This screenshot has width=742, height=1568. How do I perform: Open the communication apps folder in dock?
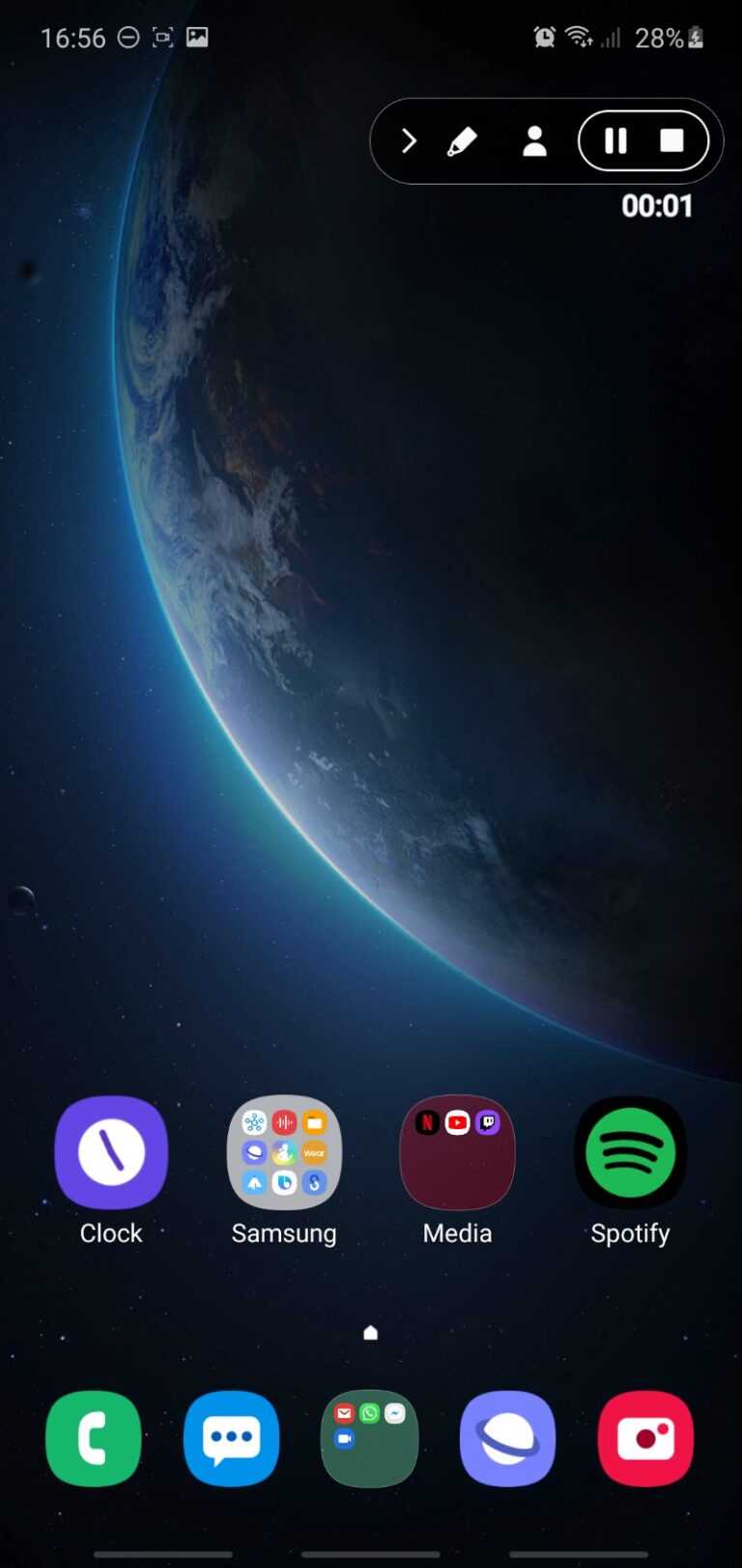point(370,1438)
